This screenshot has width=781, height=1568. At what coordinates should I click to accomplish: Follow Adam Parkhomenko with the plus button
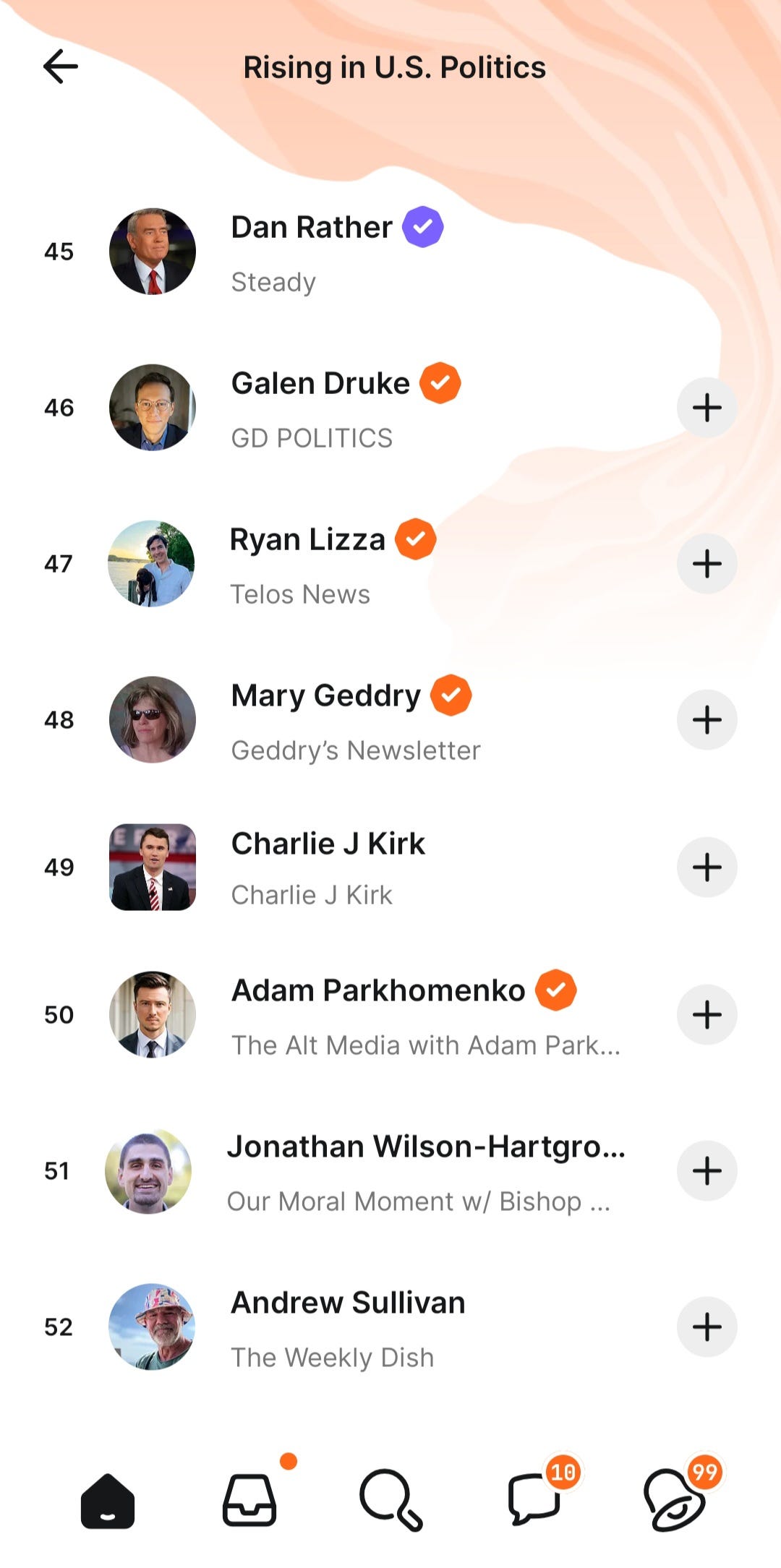tap(707, 1015)
